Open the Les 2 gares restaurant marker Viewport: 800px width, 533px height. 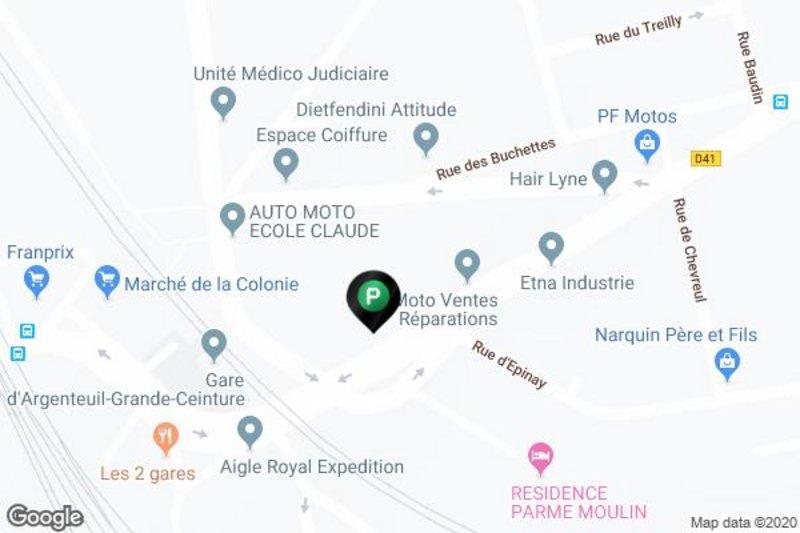(x=166, y=436)
